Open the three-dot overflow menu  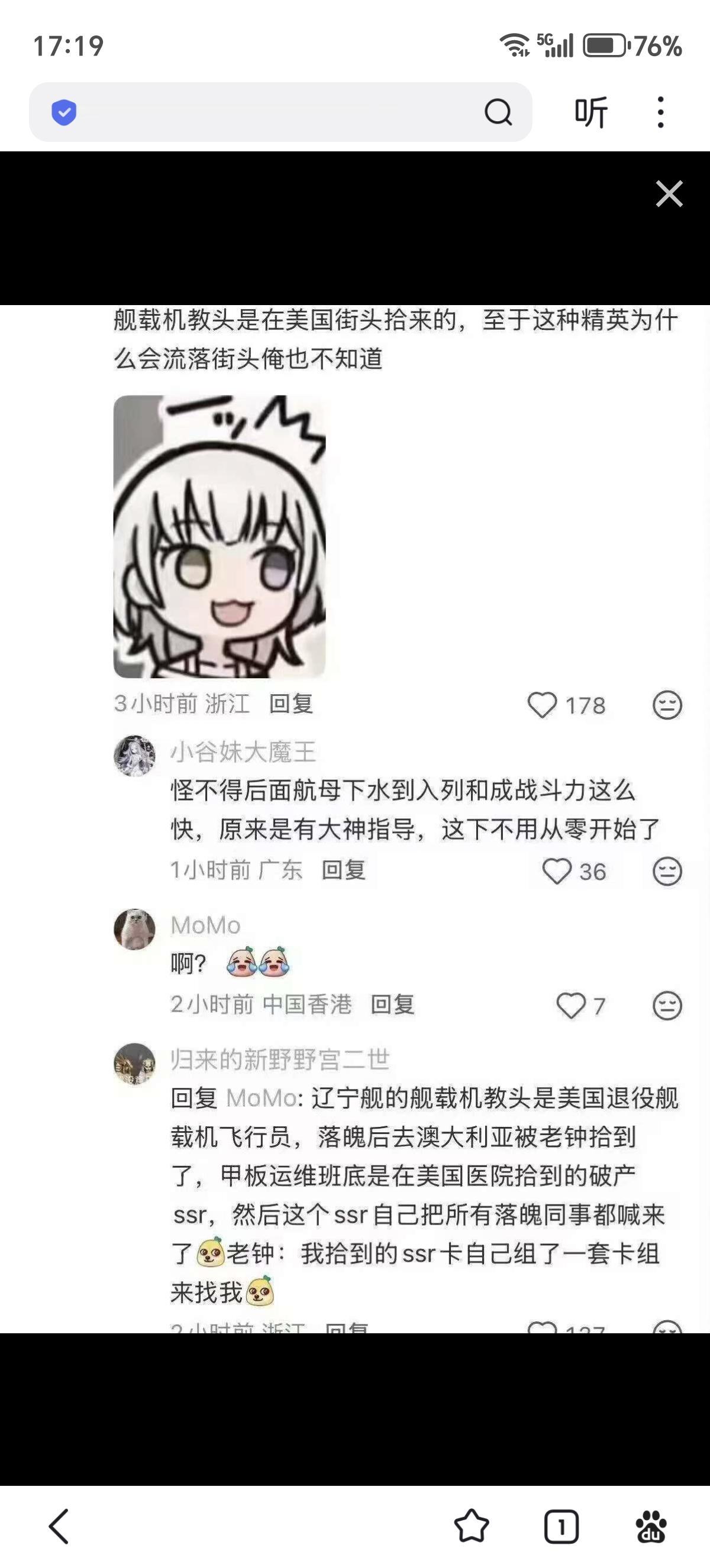pyautogui.click(x=659, y=112)
